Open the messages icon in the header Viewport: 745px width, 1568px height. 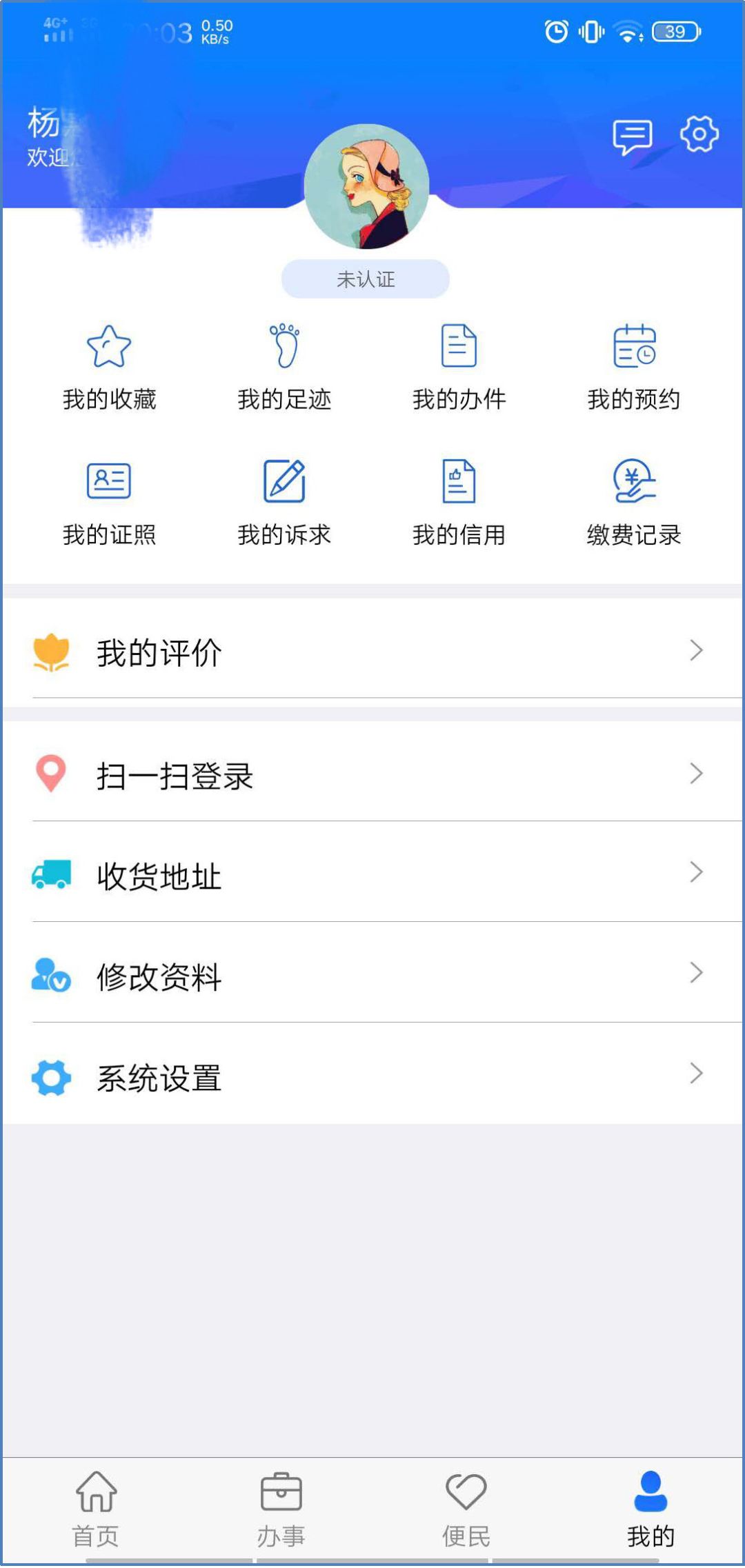[x=632, y=135]
